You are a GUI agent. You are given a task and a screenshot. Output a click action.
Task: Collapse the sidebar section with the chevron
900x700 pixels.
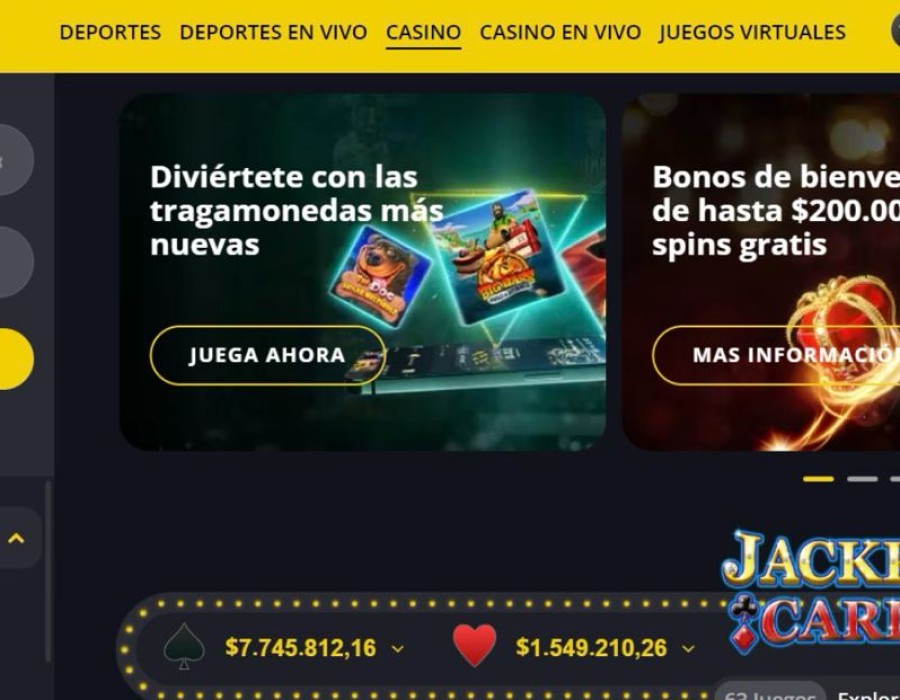click(x=16, y=538)
